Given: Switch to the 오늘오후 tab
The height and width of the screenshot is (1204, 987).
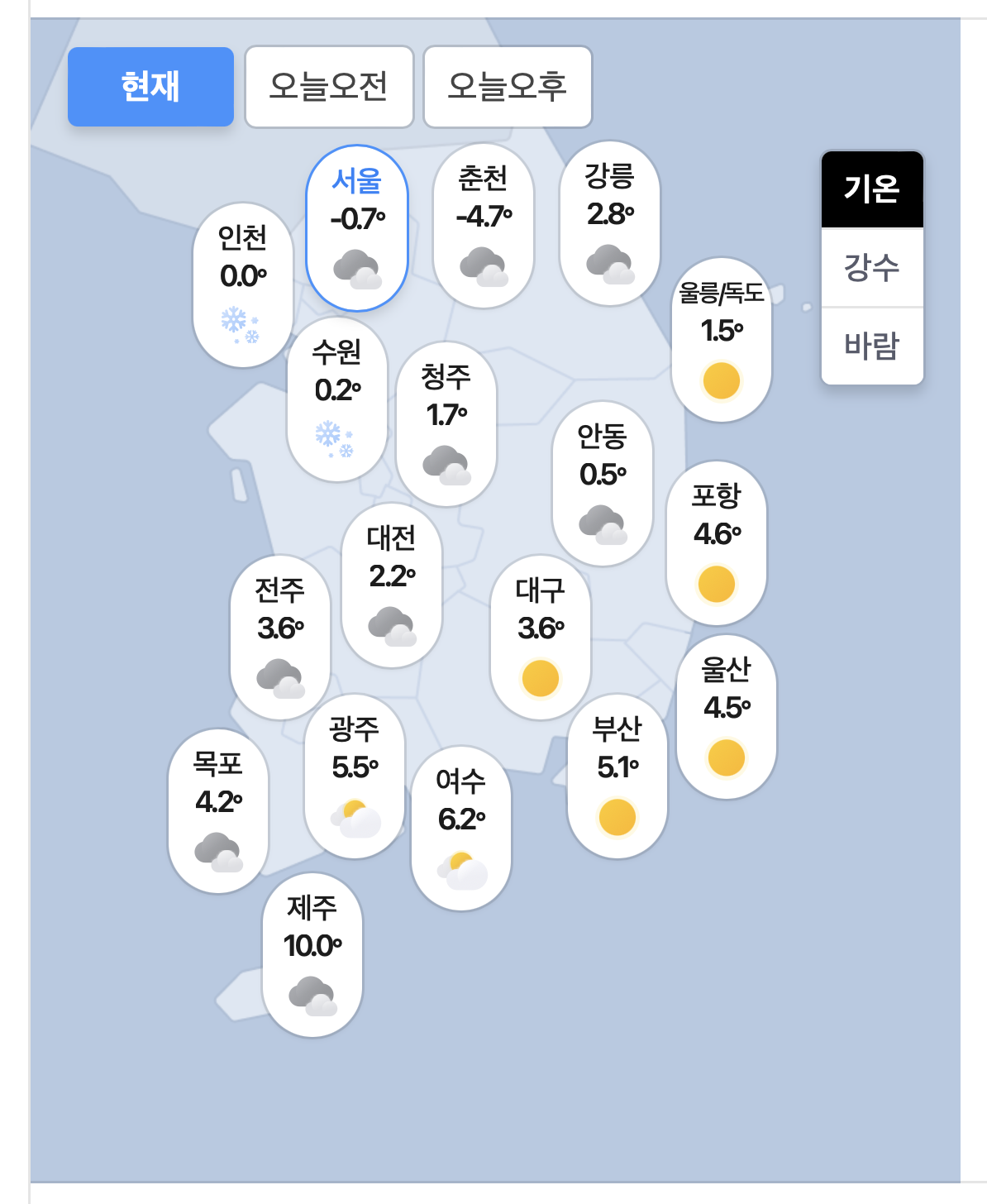Looking at the screenshot, I should click(x=508, y=86).
